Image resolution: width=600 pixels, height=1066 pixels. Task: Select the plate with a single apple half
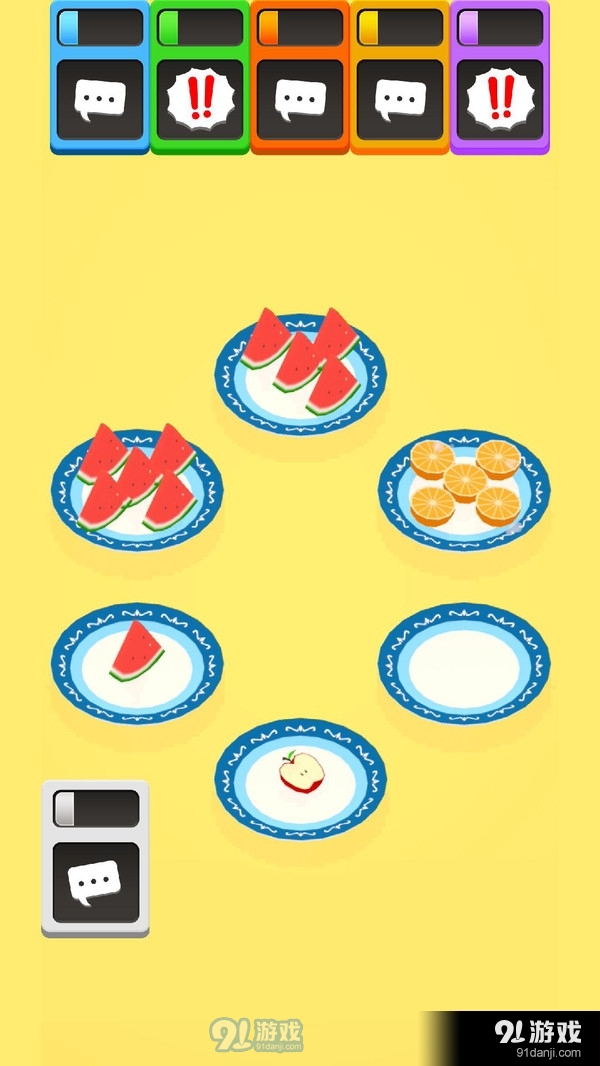point(300,778)
